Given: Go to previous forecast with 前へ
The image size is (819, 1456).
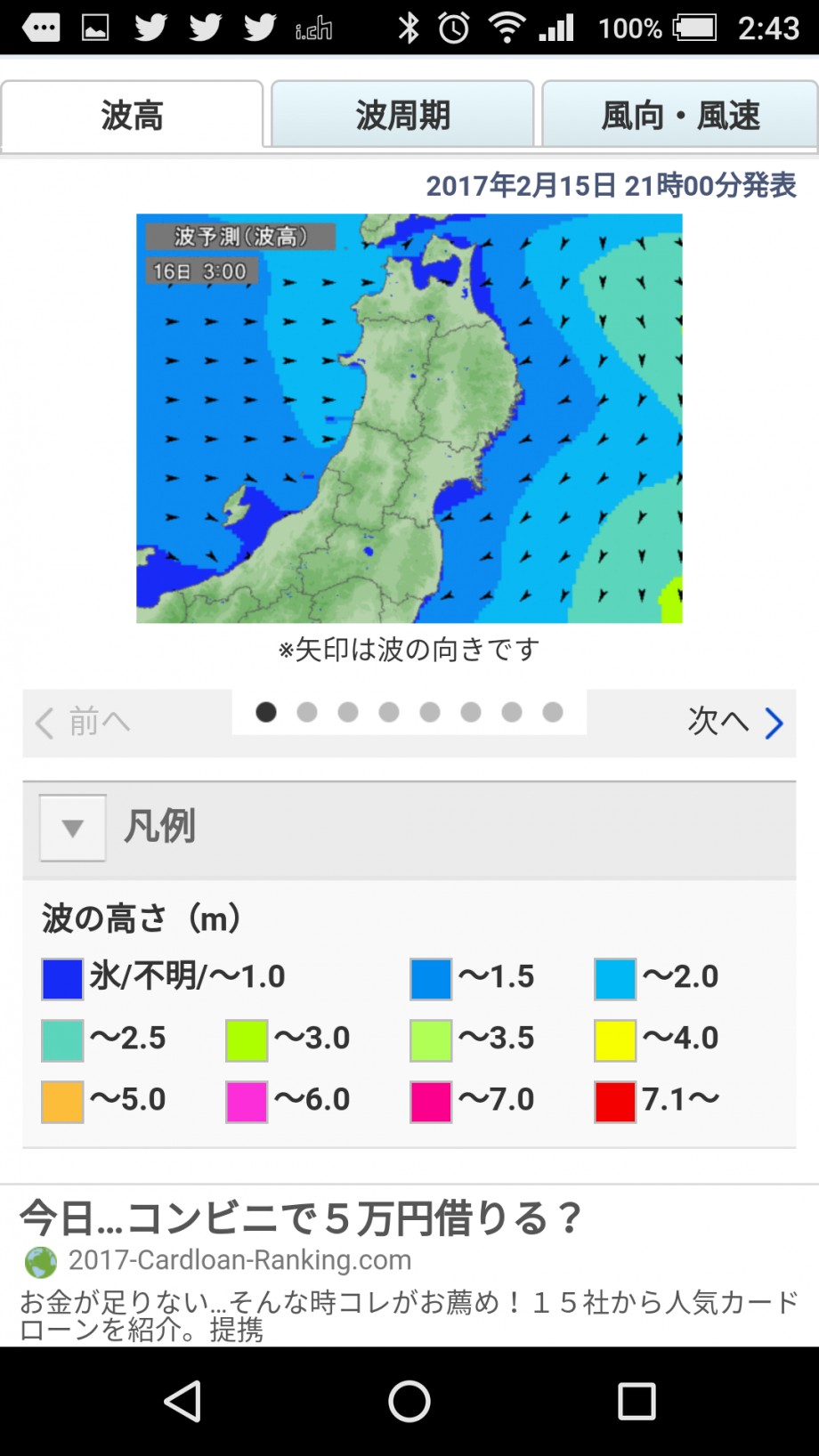Looking at the screenshot, I should [83, 722].
